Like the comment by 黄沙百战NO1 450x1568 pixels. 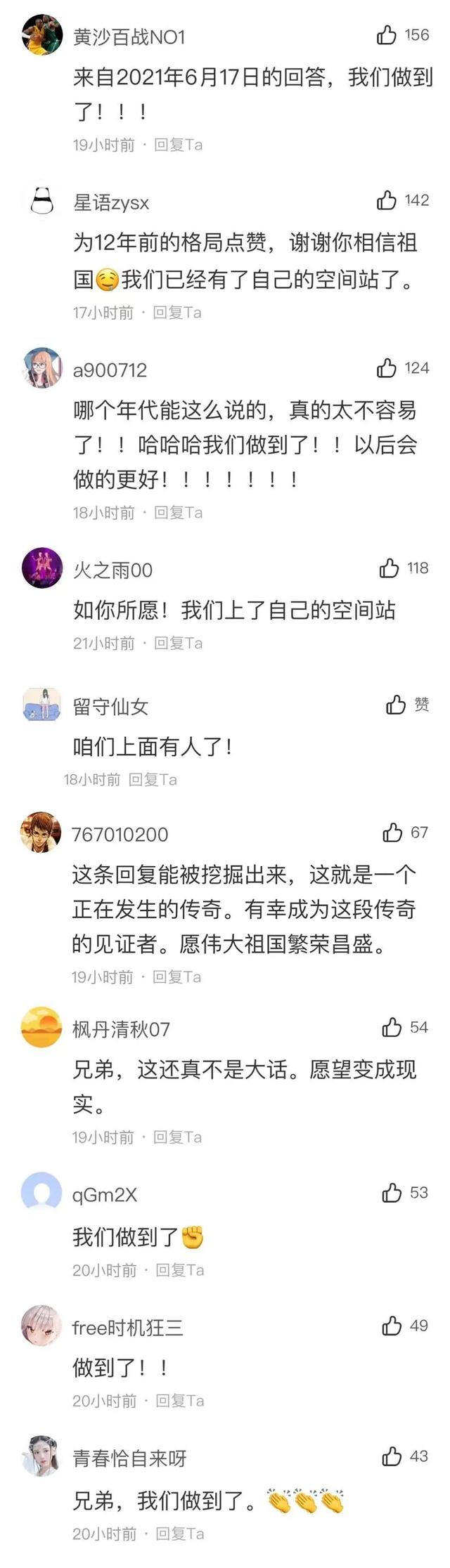point(387,34)
